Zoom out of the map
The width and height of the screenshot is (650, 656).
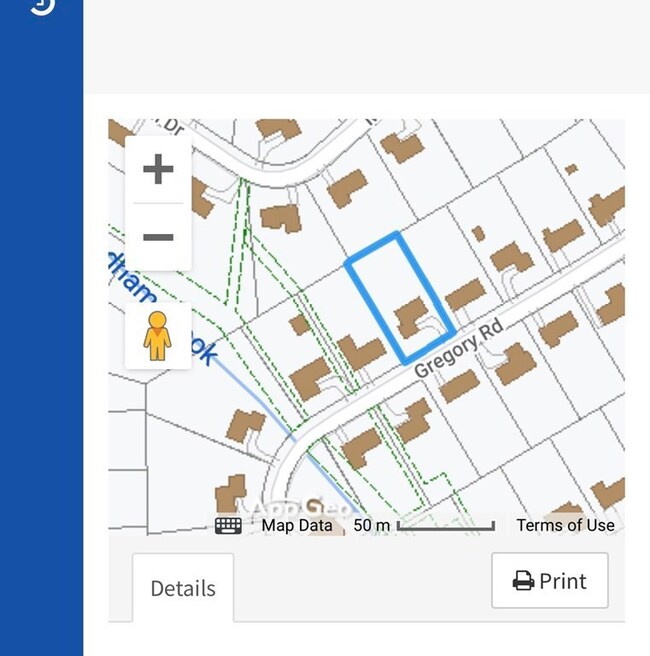158,237
